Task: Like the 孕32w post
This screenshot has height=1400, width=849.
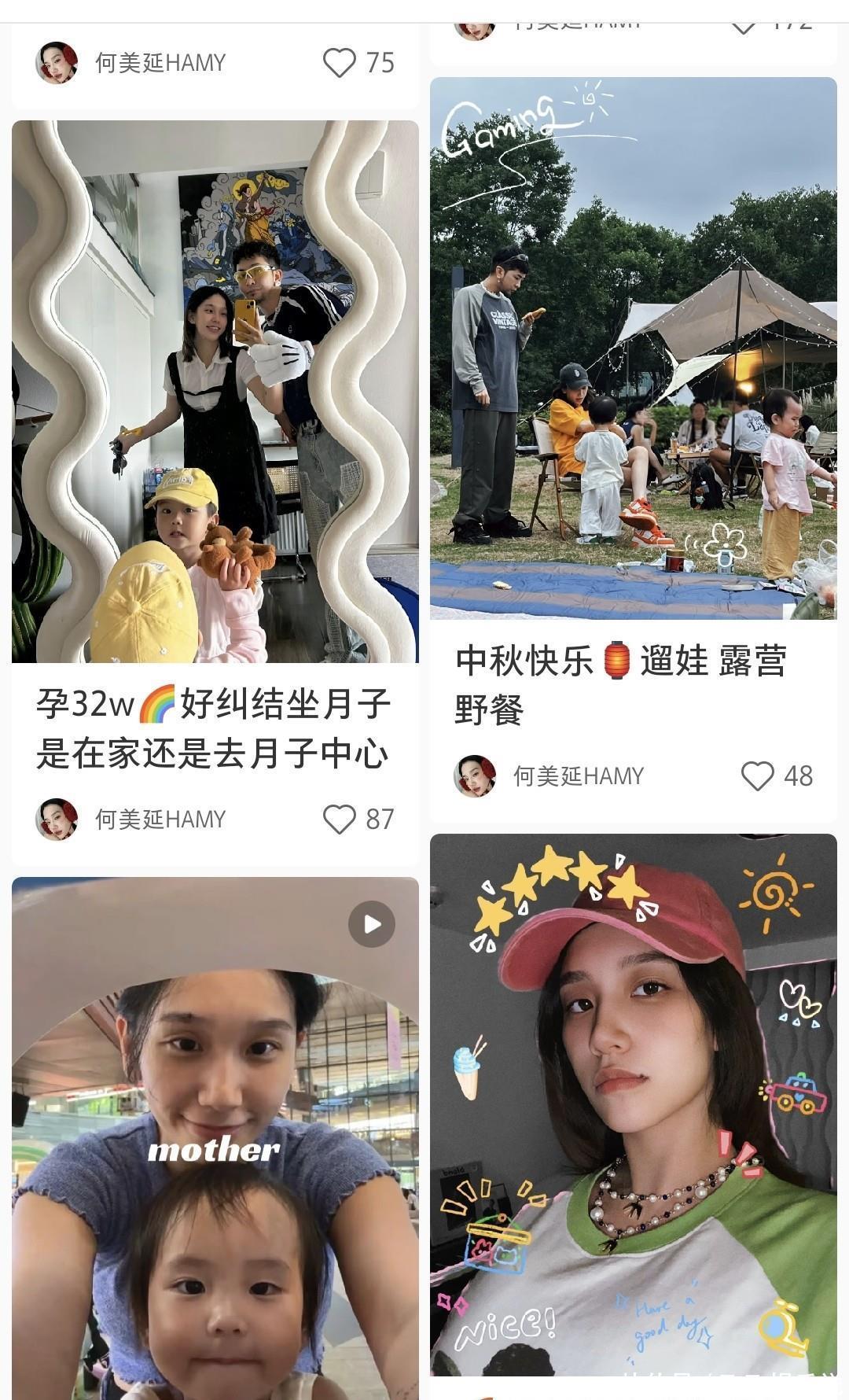Action: click(x=340, y=820)
